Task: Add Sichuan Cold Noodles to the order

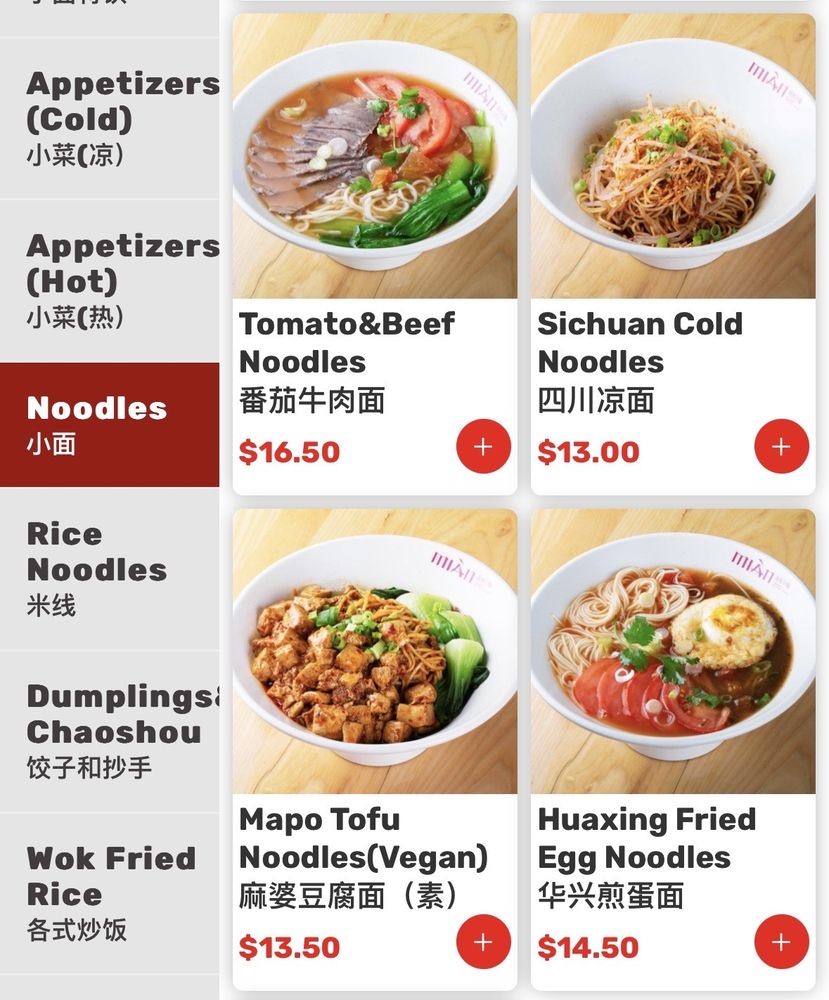Action: tap(781, 446)
